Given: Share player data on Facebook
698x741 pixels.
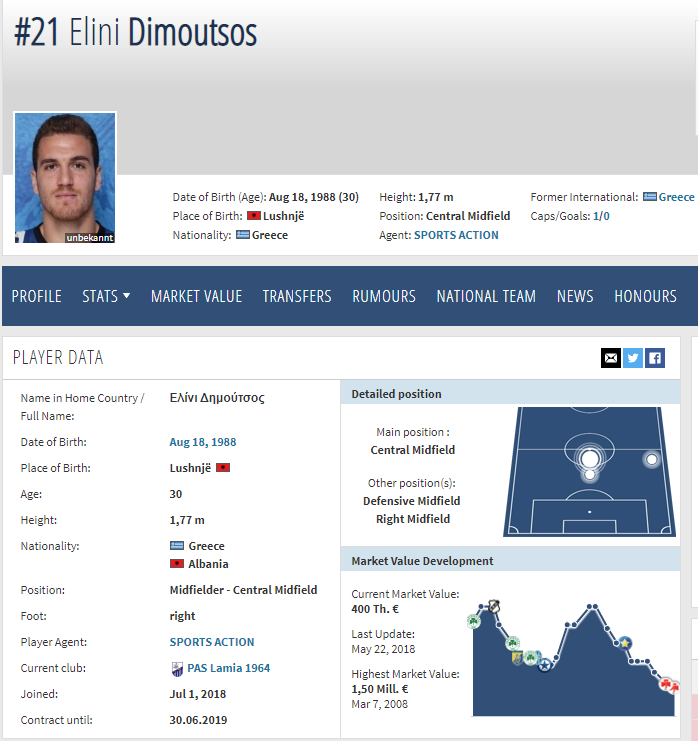Looking at the screenshot, I should pyautogui.click(x=655, y=358).
